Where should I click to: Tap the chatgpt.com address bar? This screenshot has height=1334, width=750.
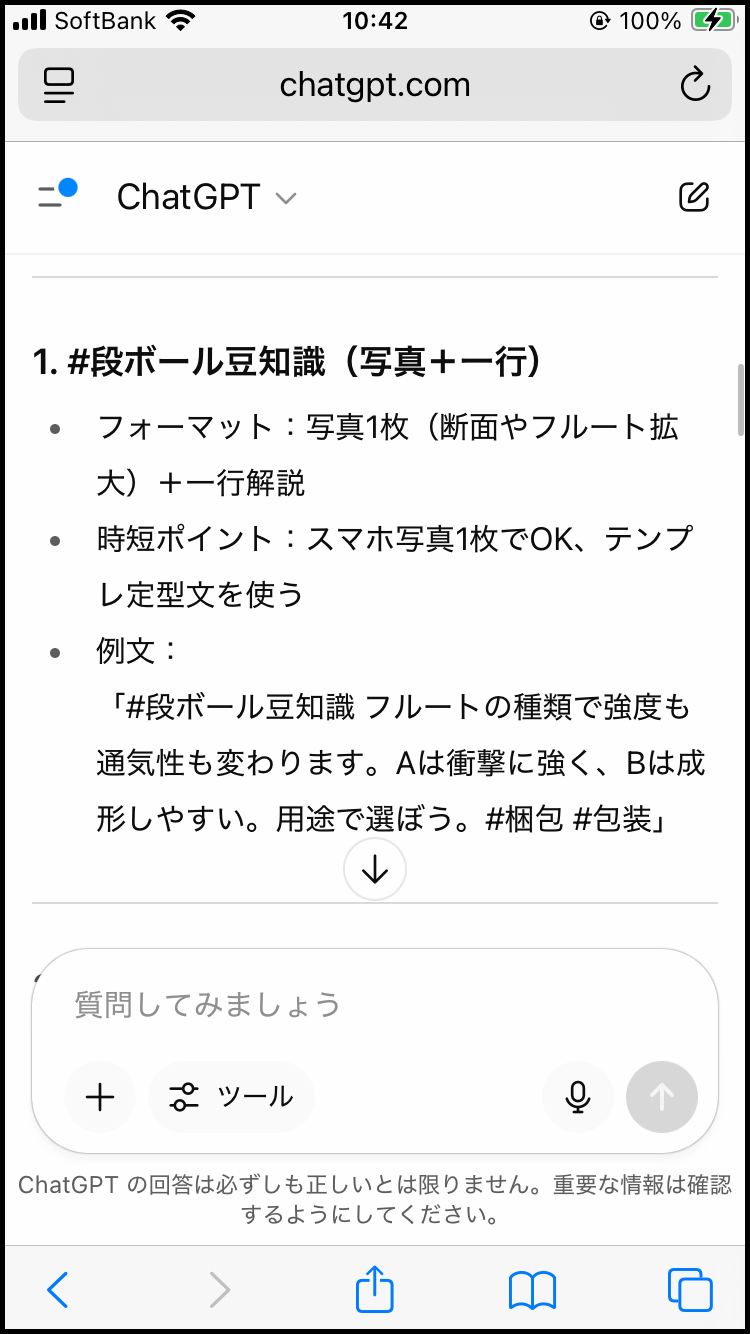tap(374, 84)
